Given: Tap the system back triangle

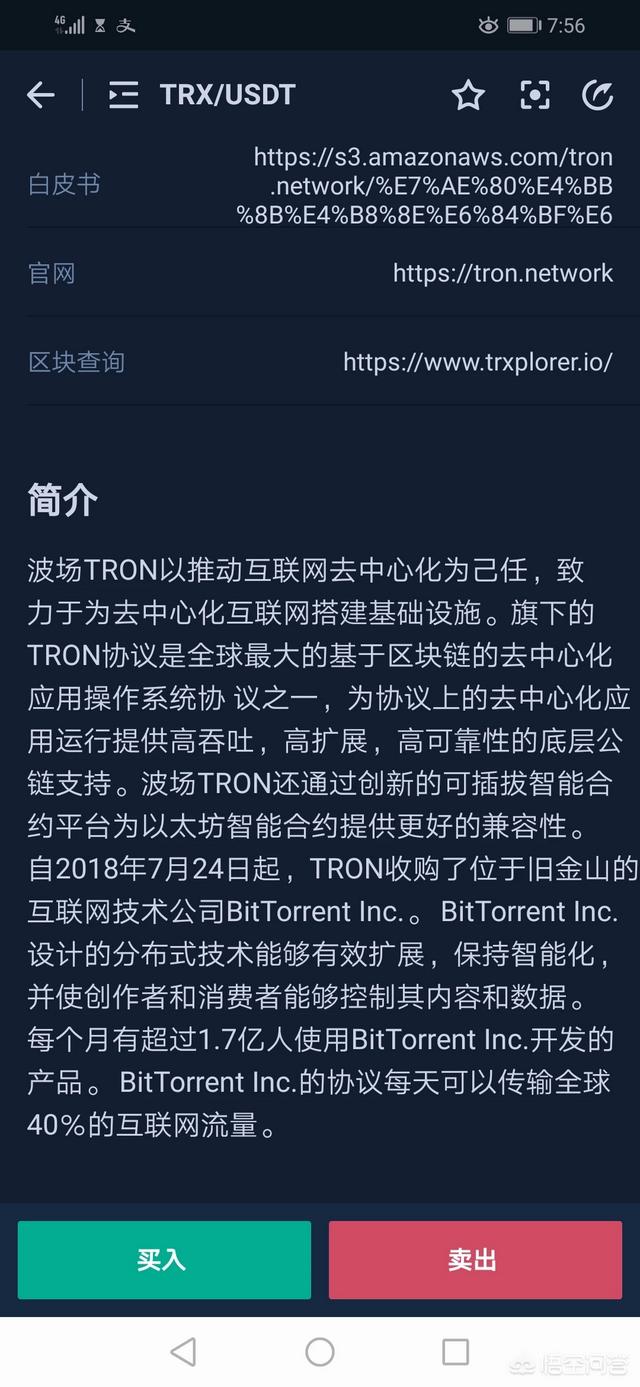Looking at the screenshot, I should click(x=183, y=1352).
